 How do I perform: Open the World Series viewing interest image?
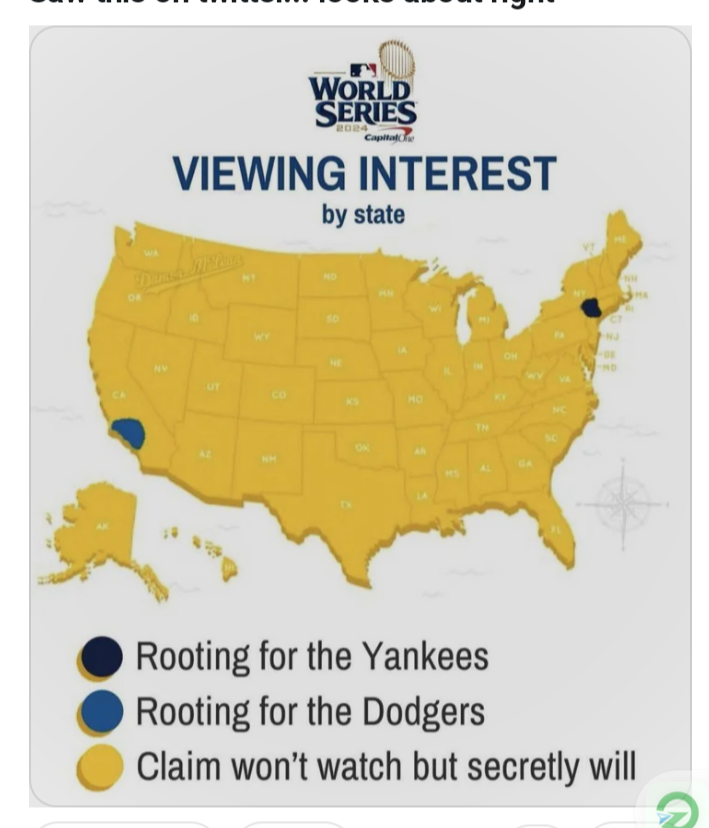click(x=360, y=415)
